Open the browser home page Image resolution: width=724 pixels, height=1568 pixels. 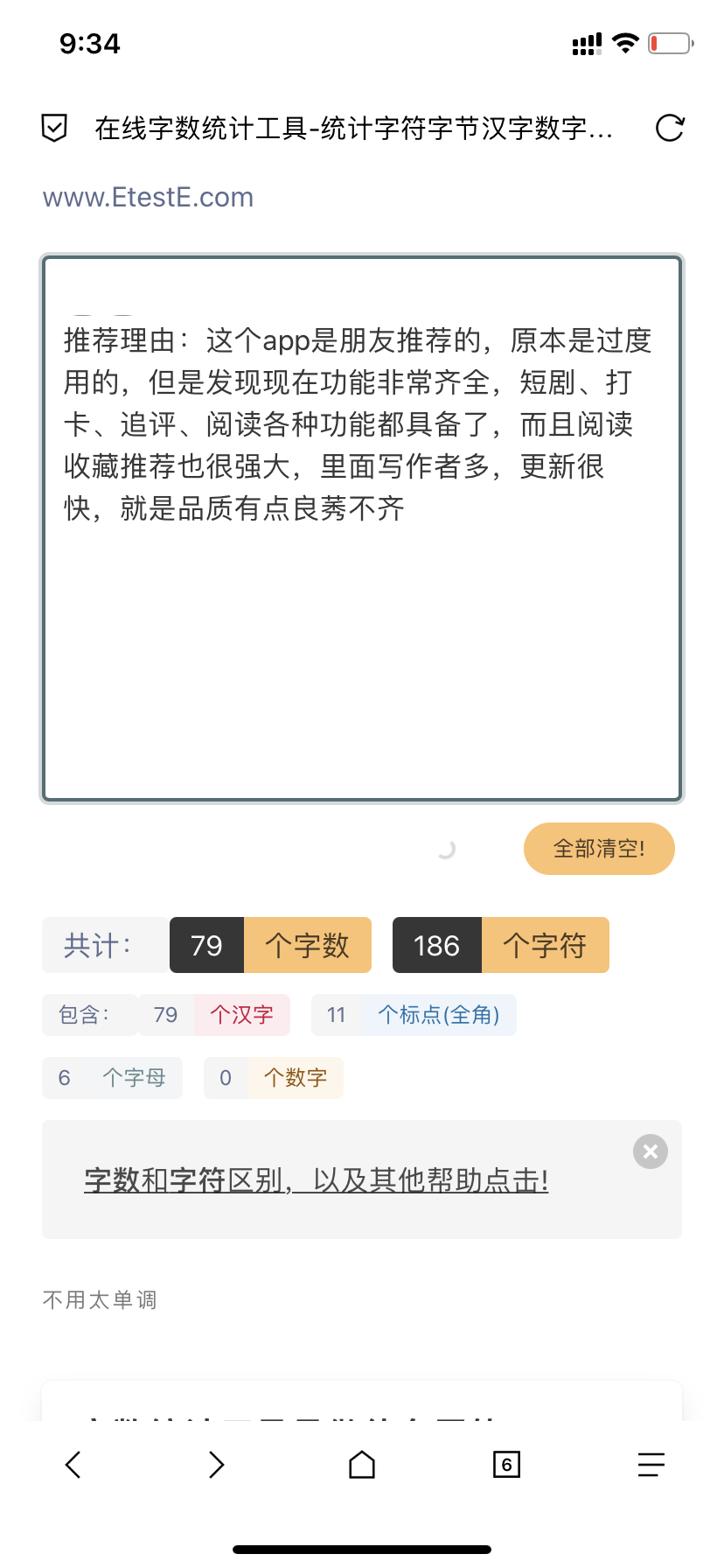click(x=362, y=1464)
